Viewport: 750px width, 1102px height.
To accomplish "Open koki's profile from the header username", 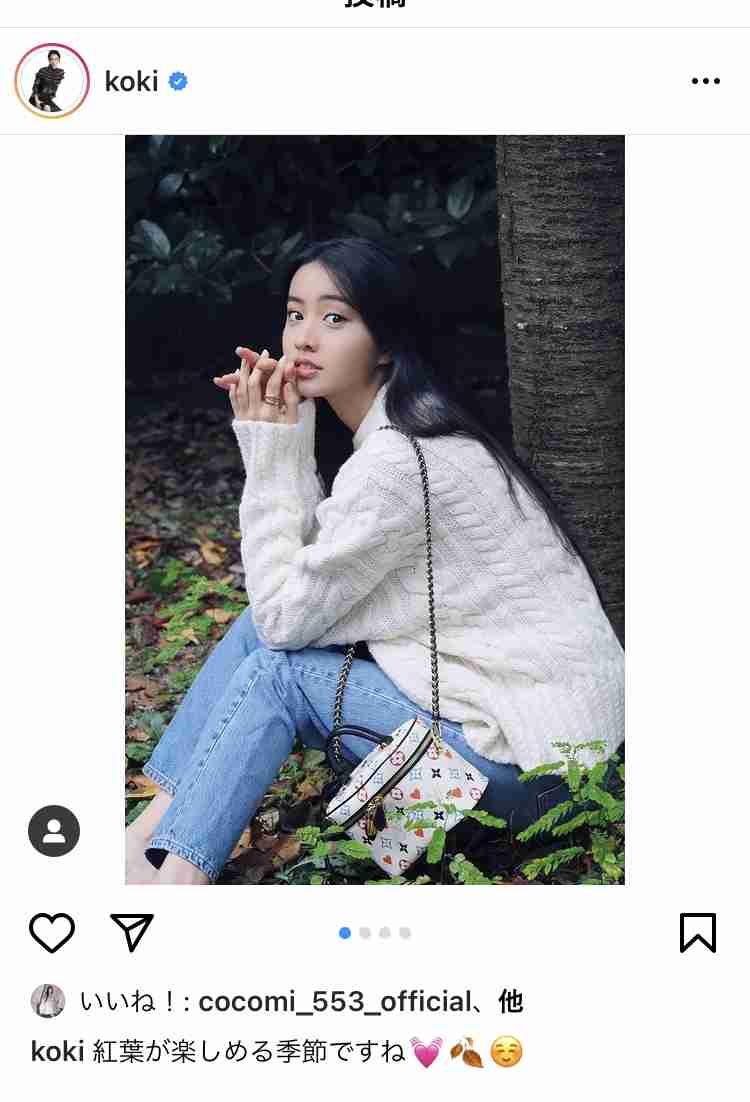I will (x=131, y=82).
